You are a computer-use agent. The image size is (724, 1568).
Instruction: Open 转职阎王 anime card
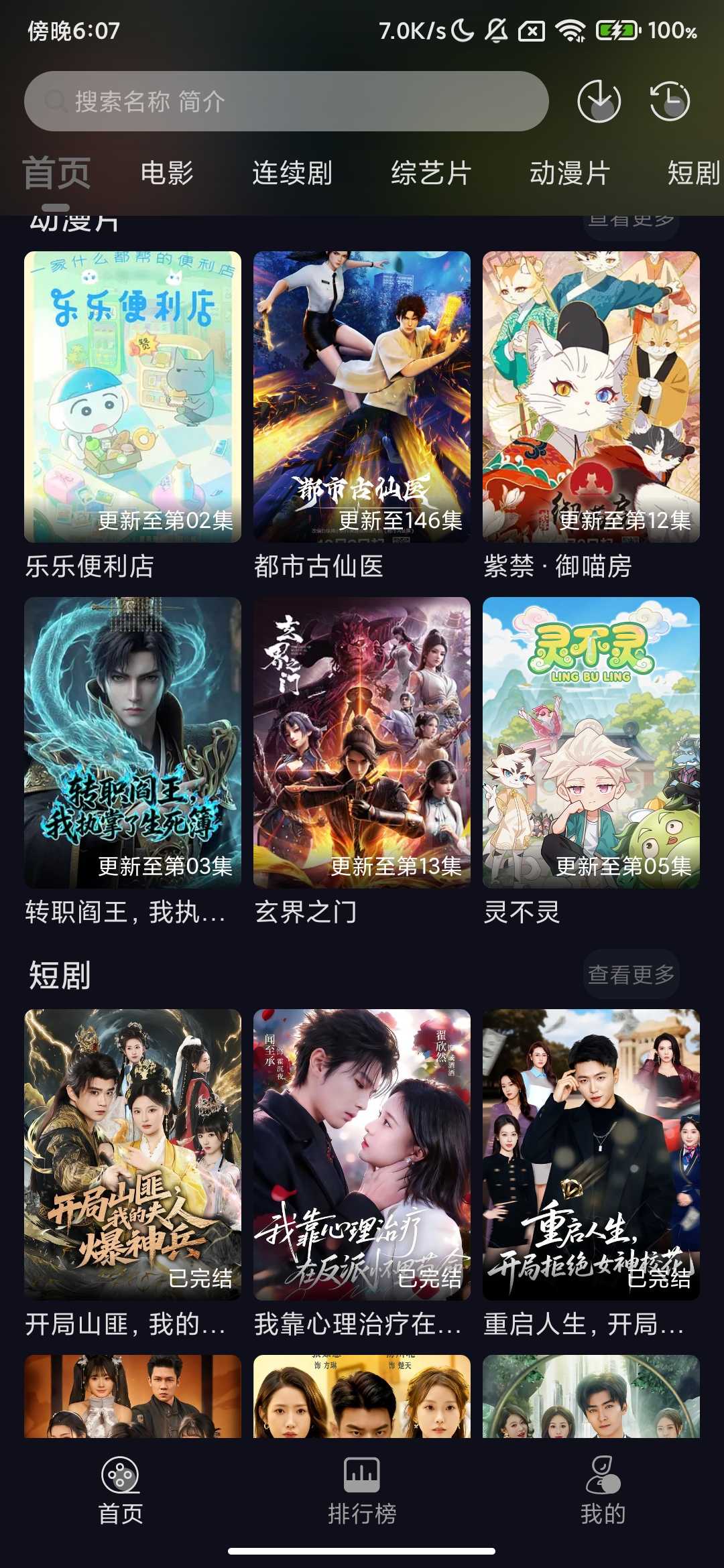(x=133, y=742)
